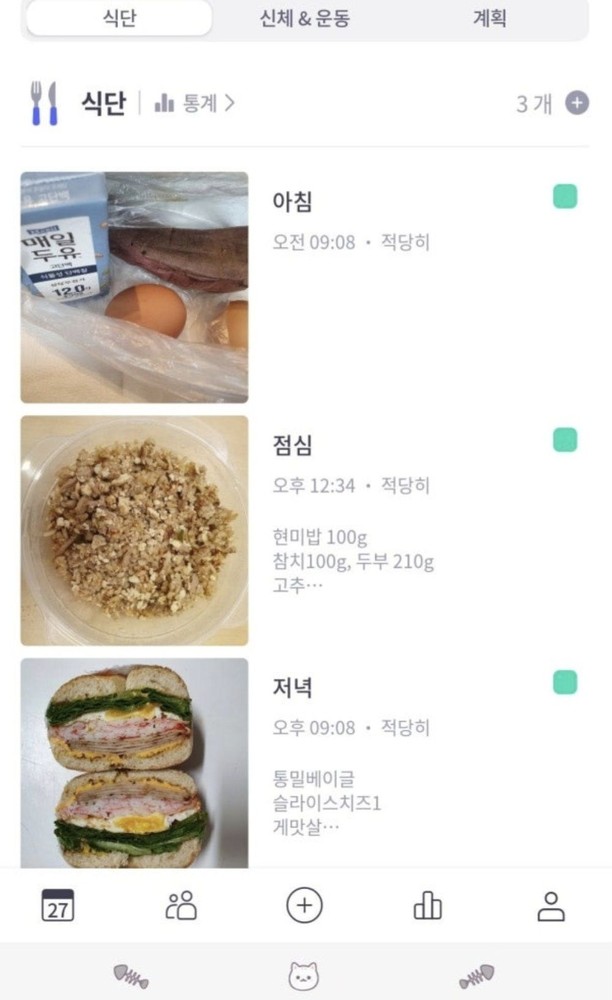Switch to the 식단 tab
The width and height of the screenshot is (612, 1000).
pos(119,18)
